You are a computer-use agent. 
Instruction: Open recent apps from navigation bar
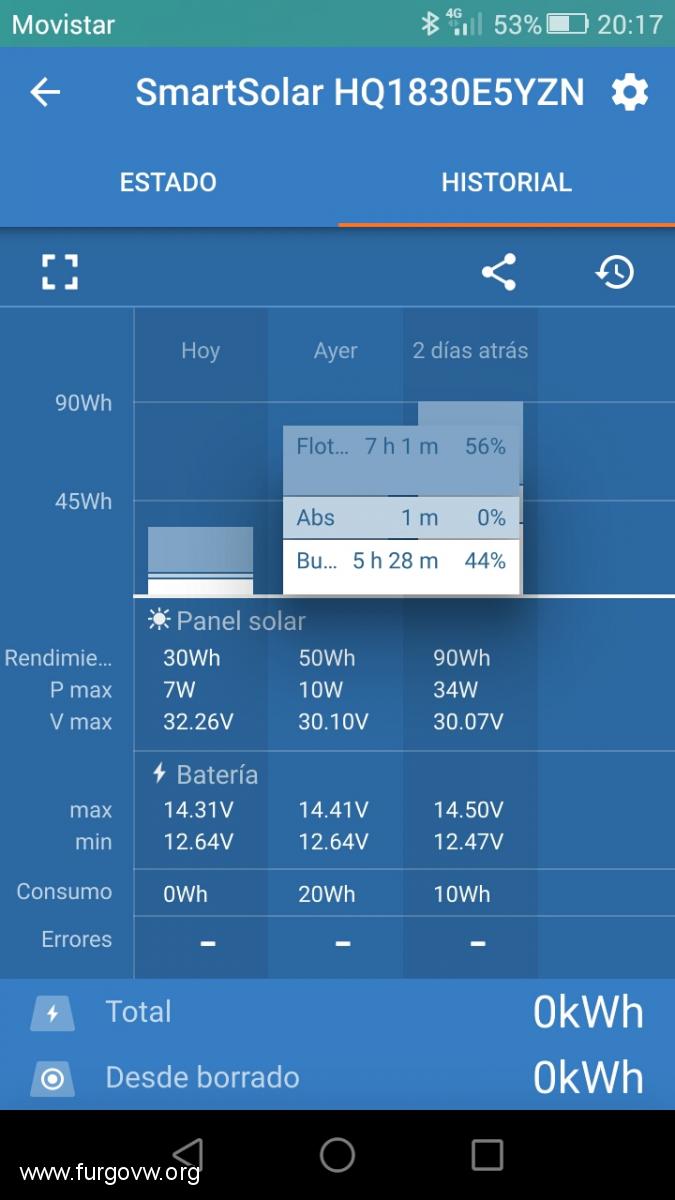[487, 1154]
